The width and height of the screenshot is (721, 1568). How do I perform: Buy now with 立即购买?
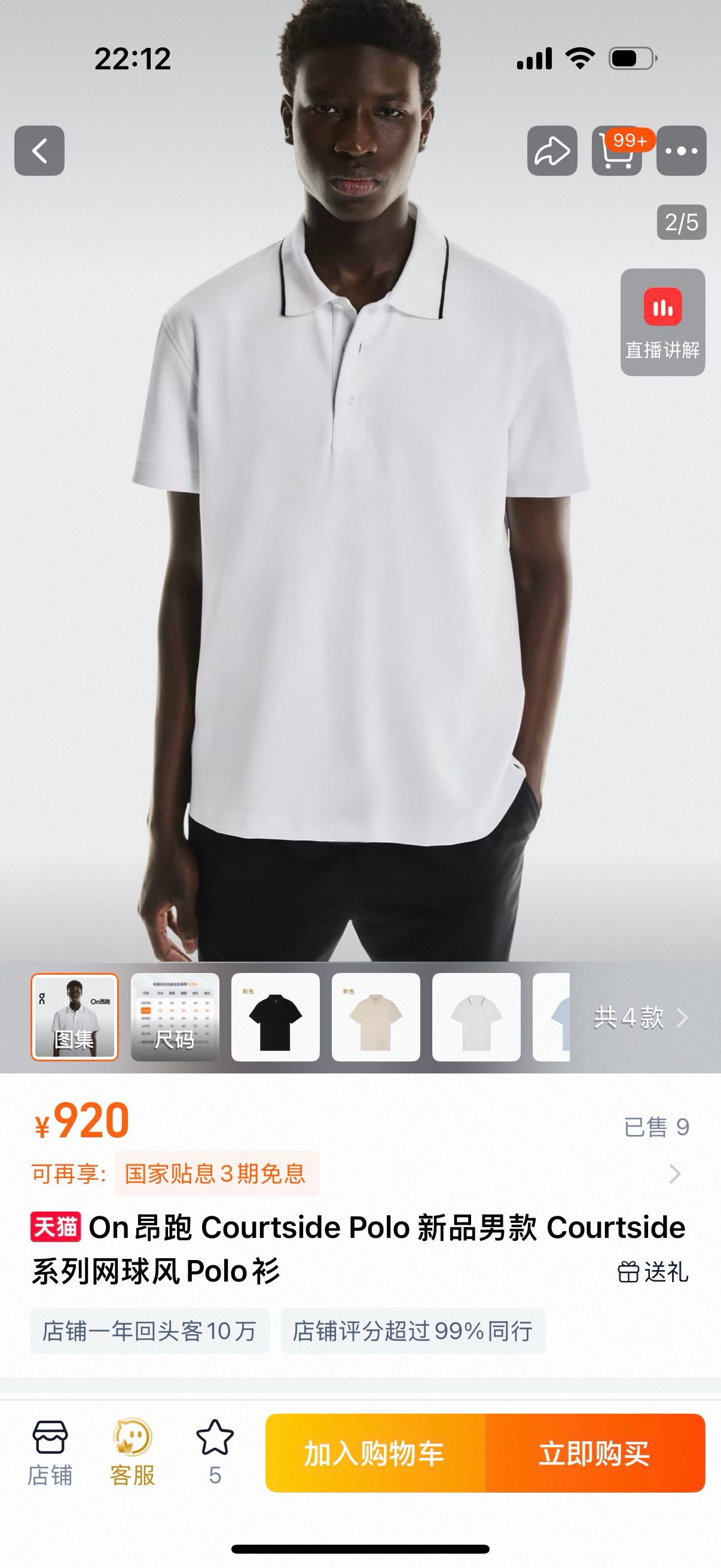[x=594, y=1453]
